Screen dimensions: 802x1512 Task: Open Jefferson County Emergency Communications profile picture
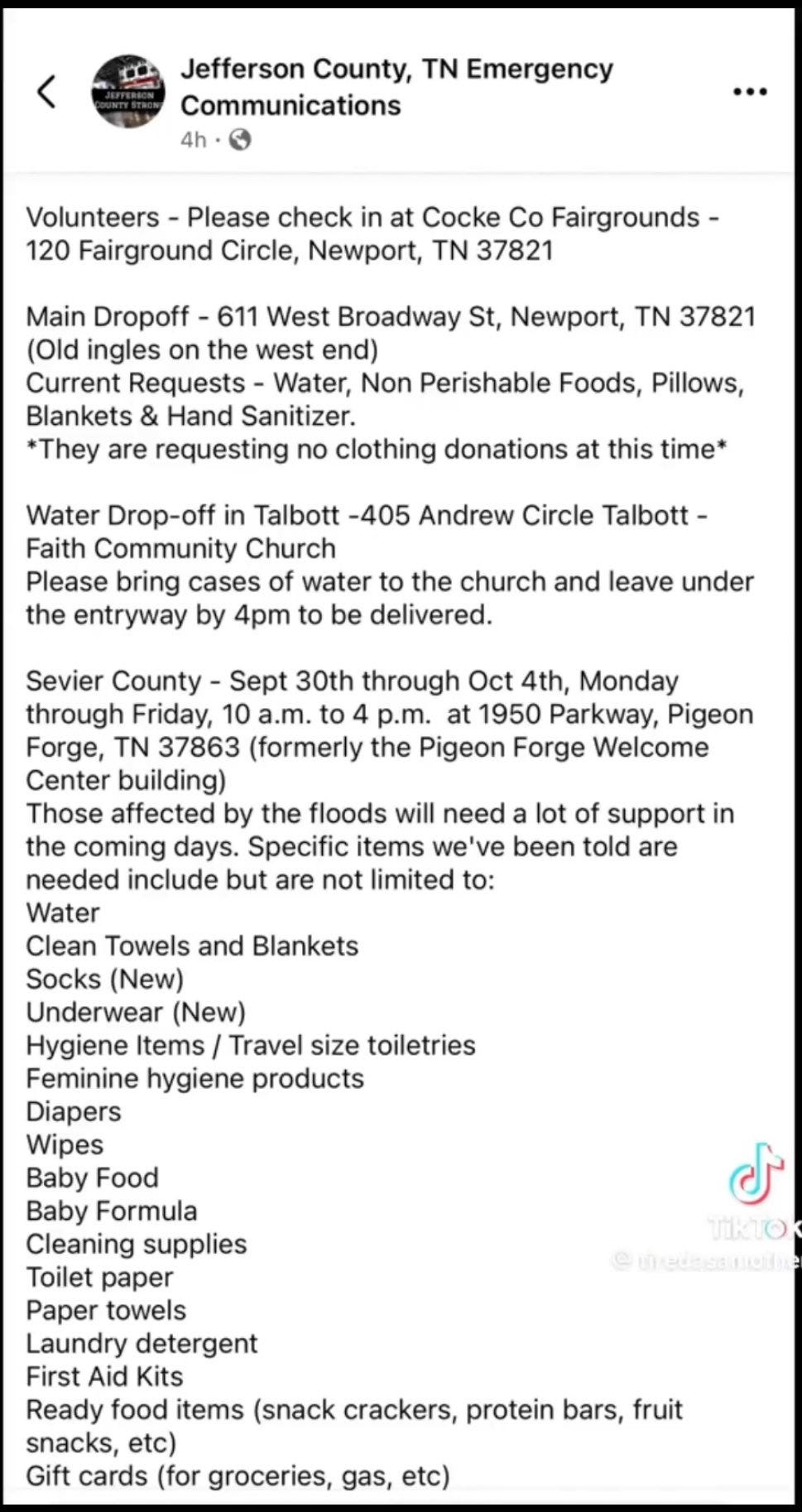(x=127, y=92)
